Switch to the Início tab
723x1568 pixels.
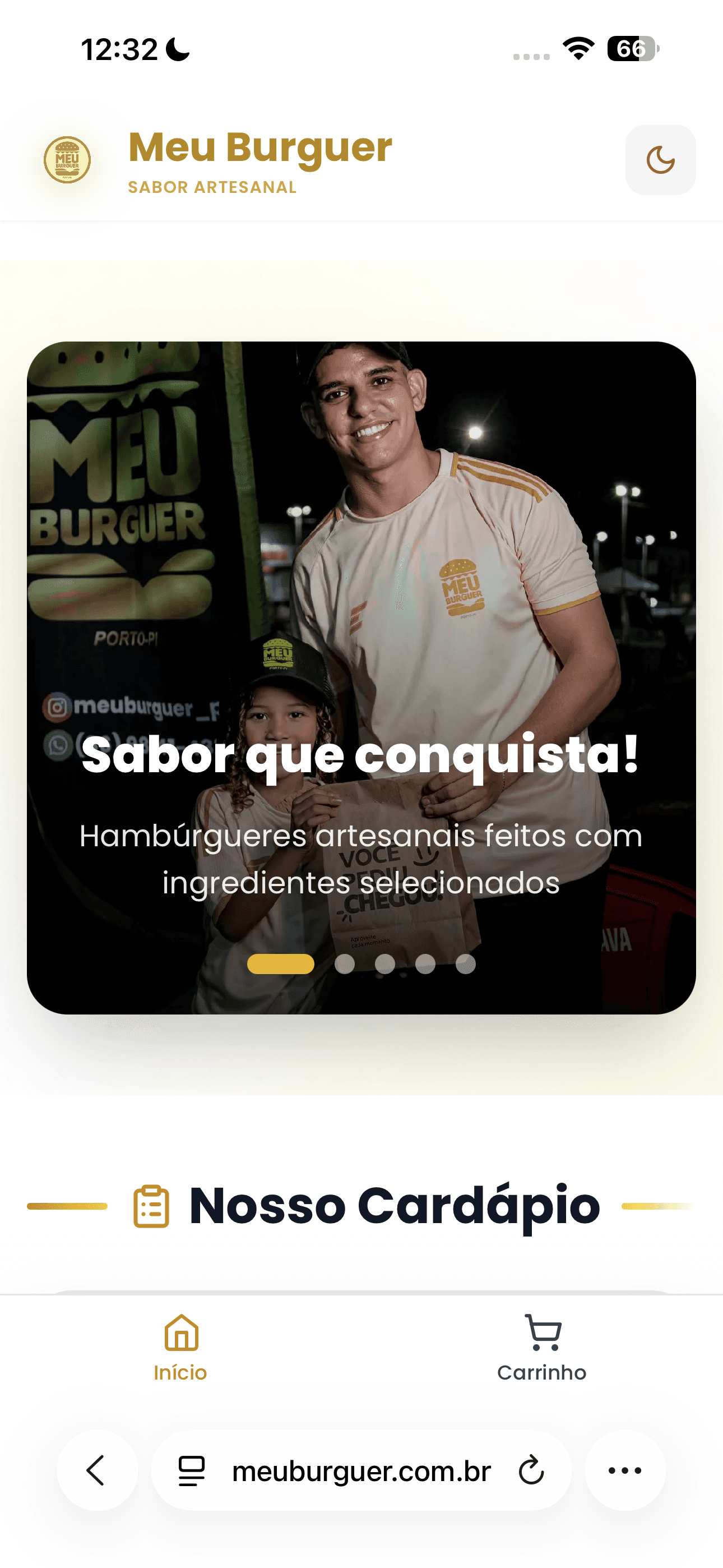(x=180, y=1347)
